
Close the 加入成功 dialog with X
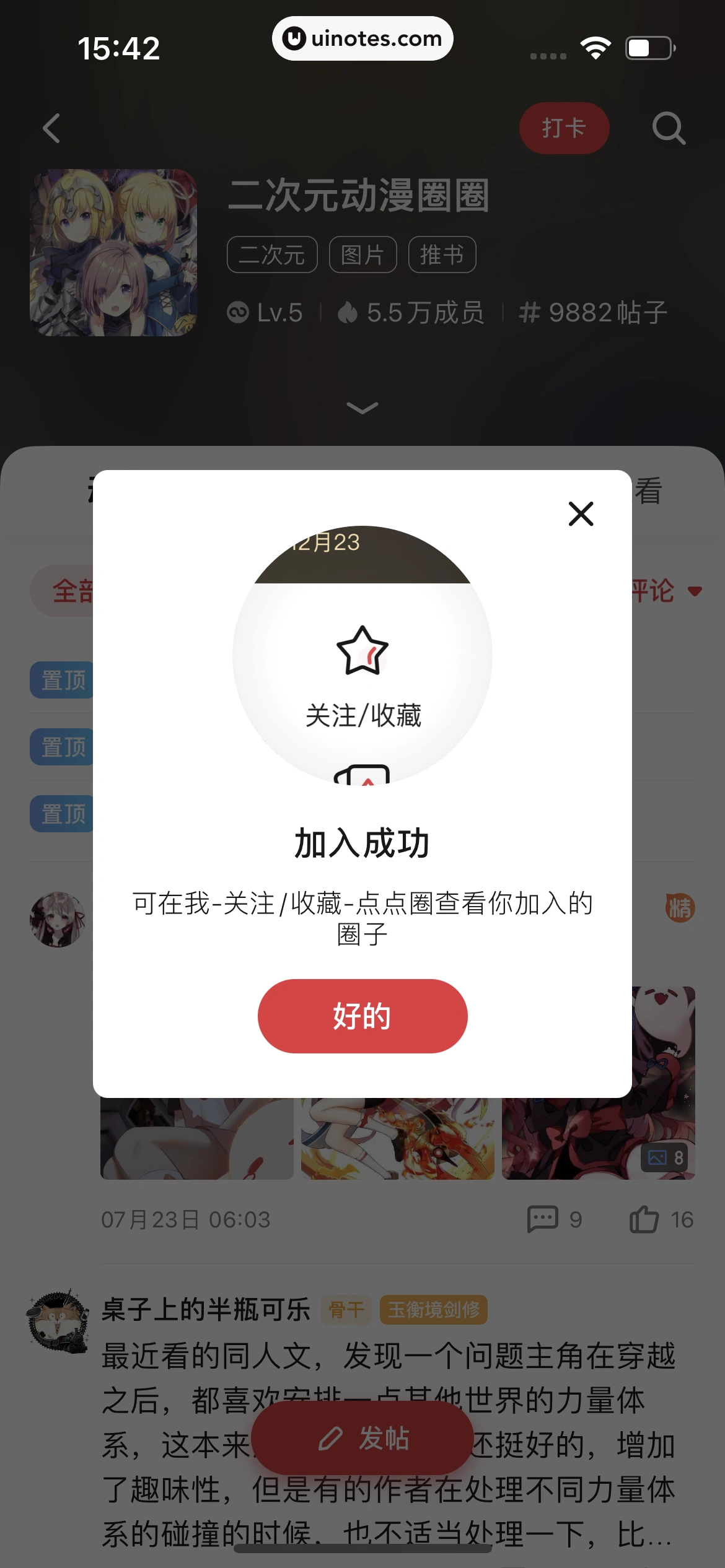(x=580, y=514)
